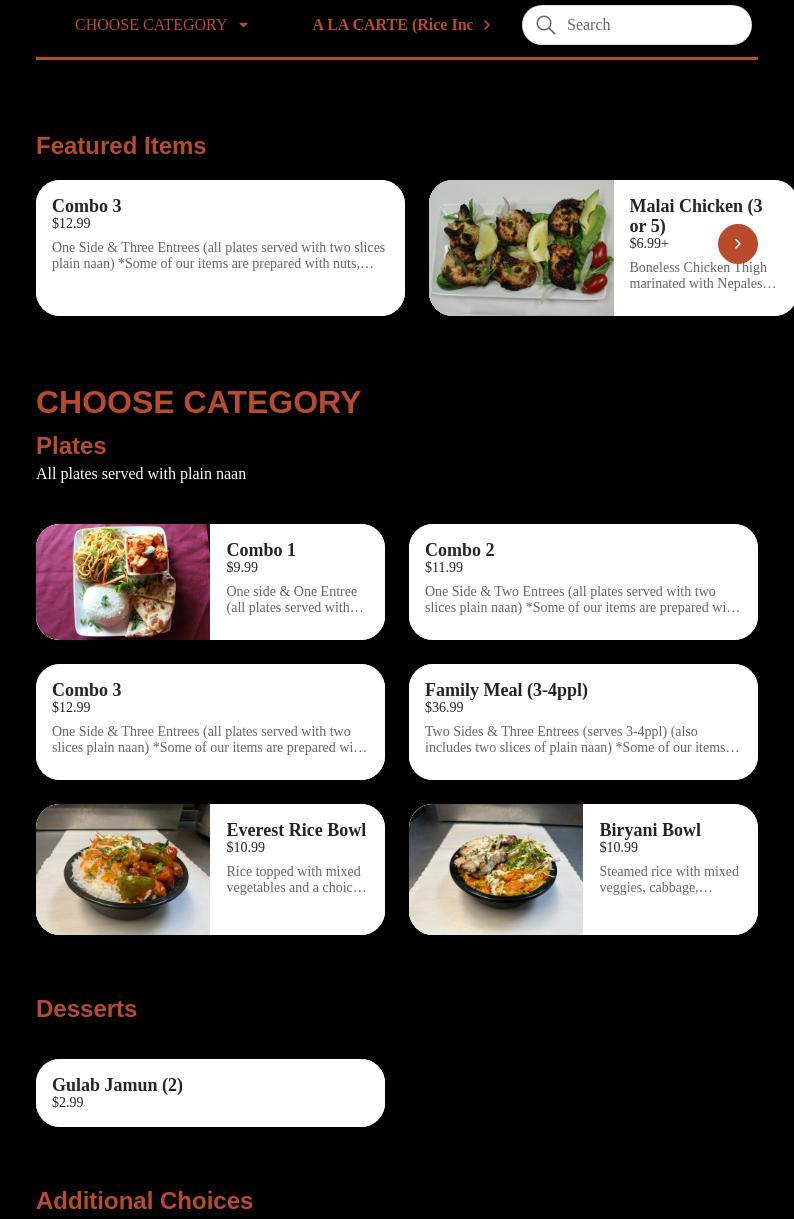Image resolution: width=794 pixels, height=1219 pixels.
Task: Show next featured items
Action: (x=738, y=244)
